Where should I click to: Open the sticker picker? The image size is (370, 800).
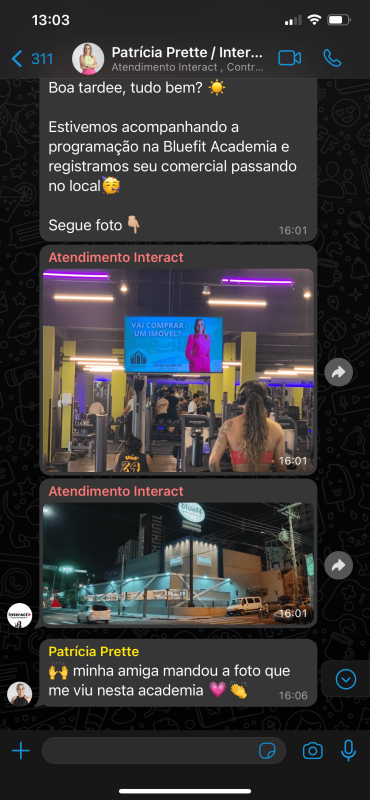tap(266, 751)
